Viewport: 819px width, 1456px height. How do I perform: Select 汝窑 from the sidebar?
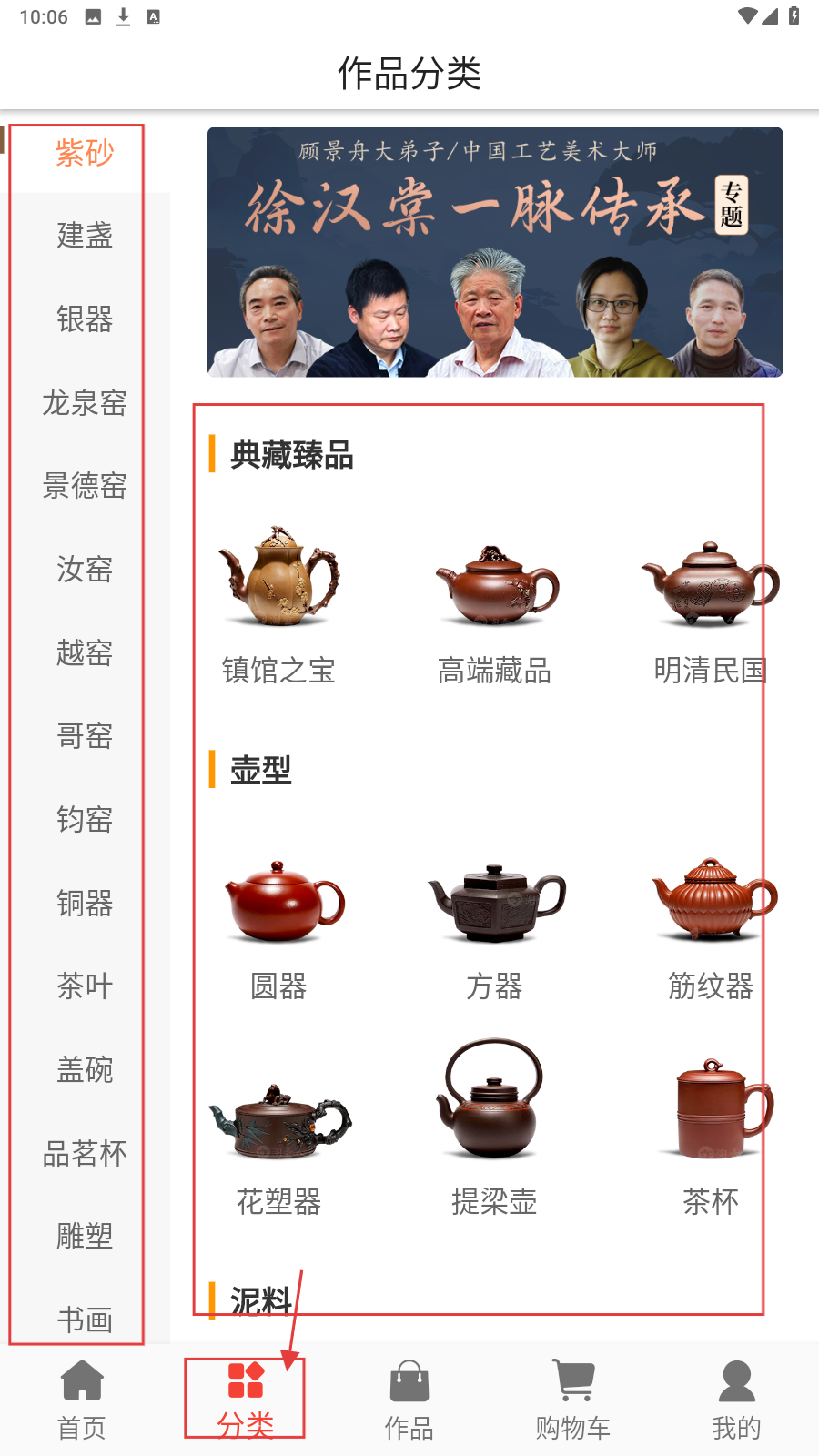pos(85,570)
